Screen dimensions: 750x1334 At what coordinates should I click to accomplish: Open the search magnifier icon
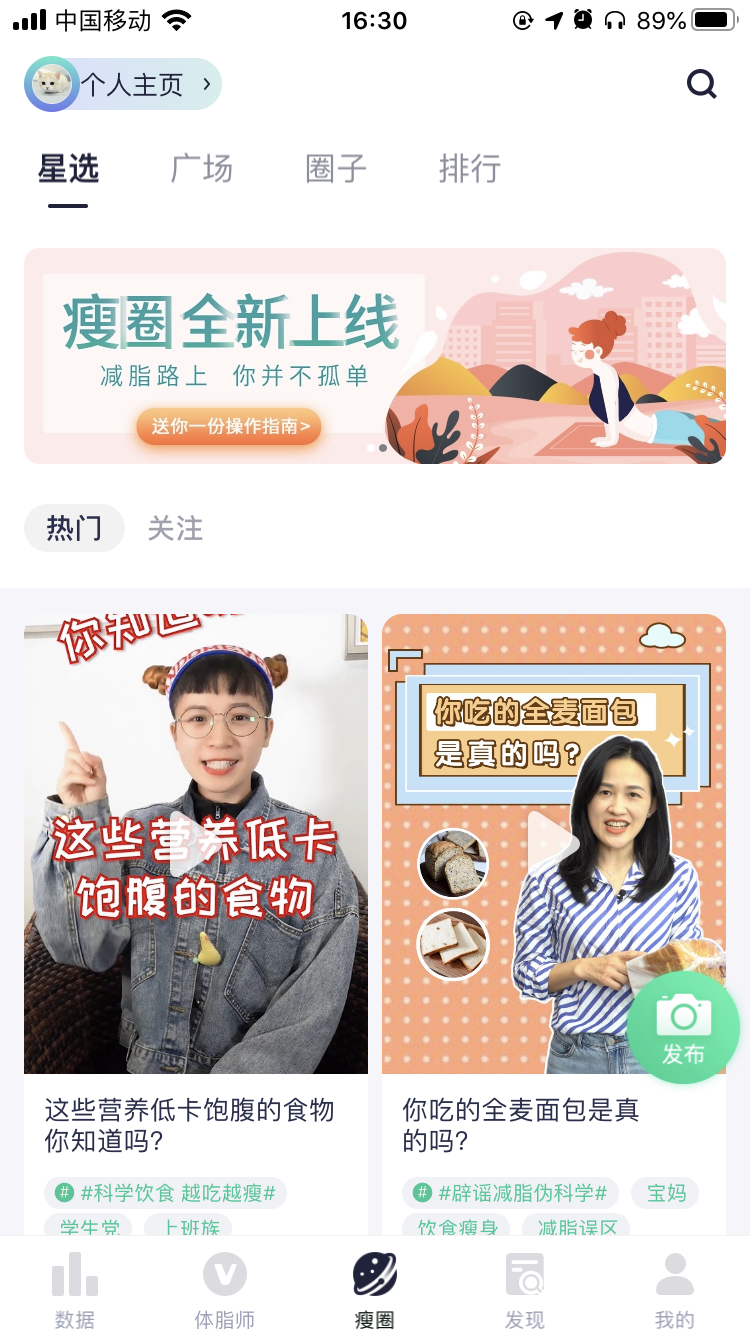coord(701,84)
